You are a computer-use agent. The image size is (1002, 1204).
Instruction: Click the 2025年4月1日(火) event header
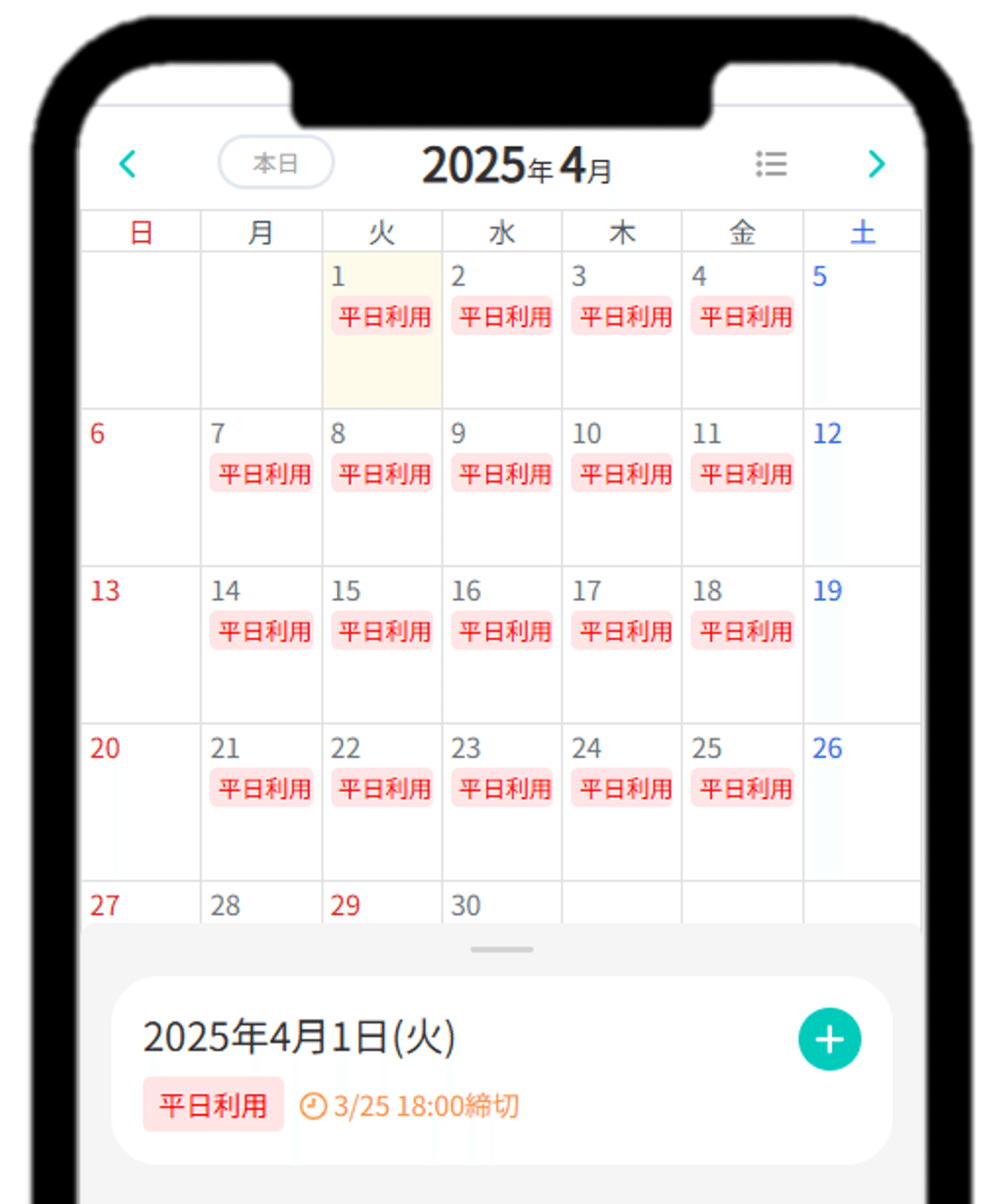(300, 1037)
